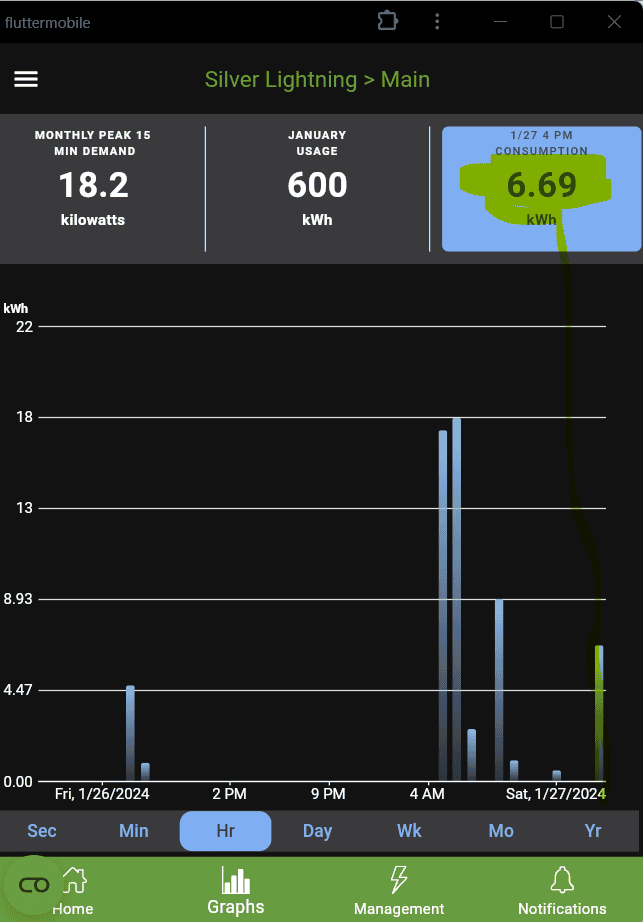Tap the 1/27 4 PM consumption card

click(541, 189)
